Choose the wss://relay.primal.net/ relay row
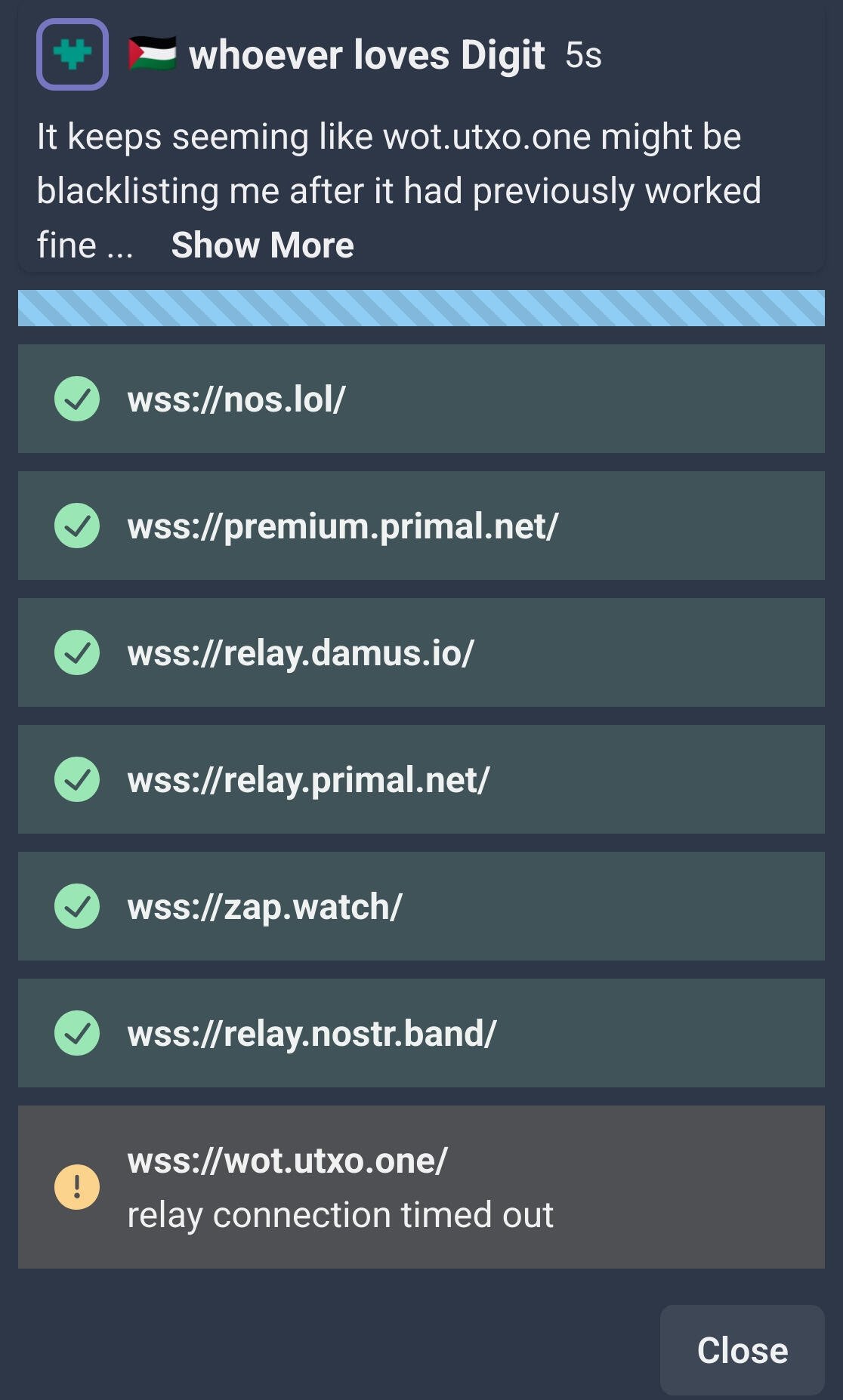The image size is (843, 1400). (x=421, y=779)
